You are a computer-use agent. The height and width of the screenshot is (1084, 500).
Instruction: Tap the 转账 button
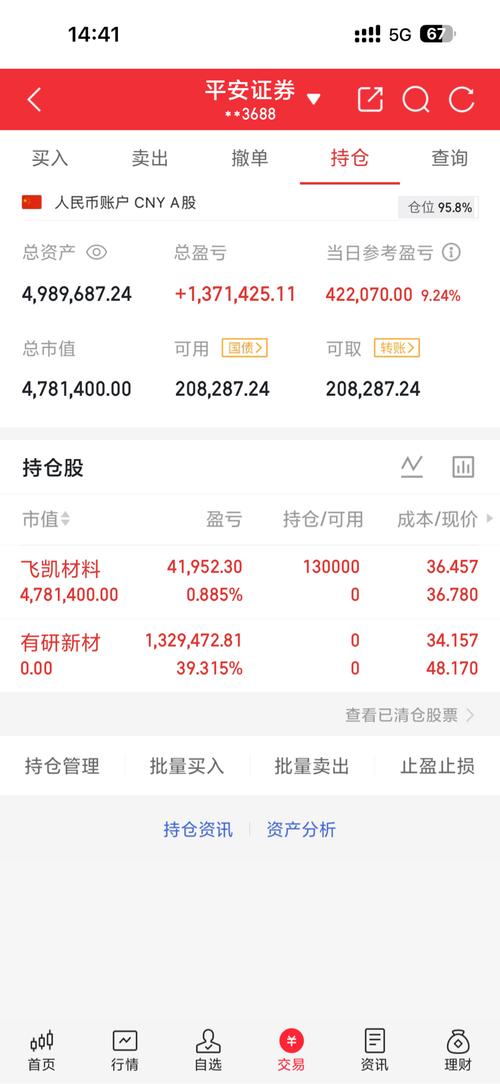click(396, 348)
